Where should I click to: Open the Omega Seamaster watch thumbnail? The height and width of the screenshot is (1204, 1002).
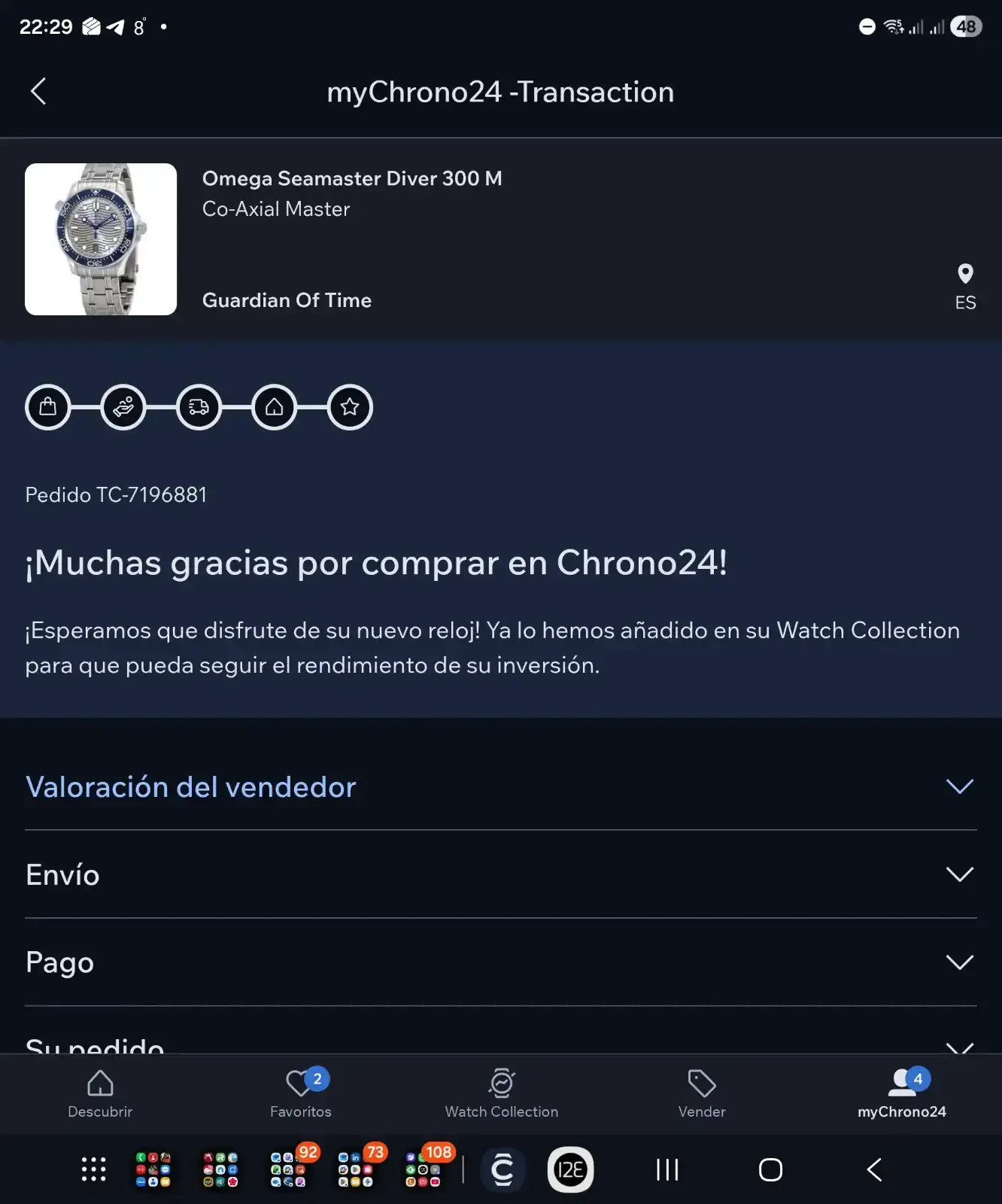coord(101,239)
